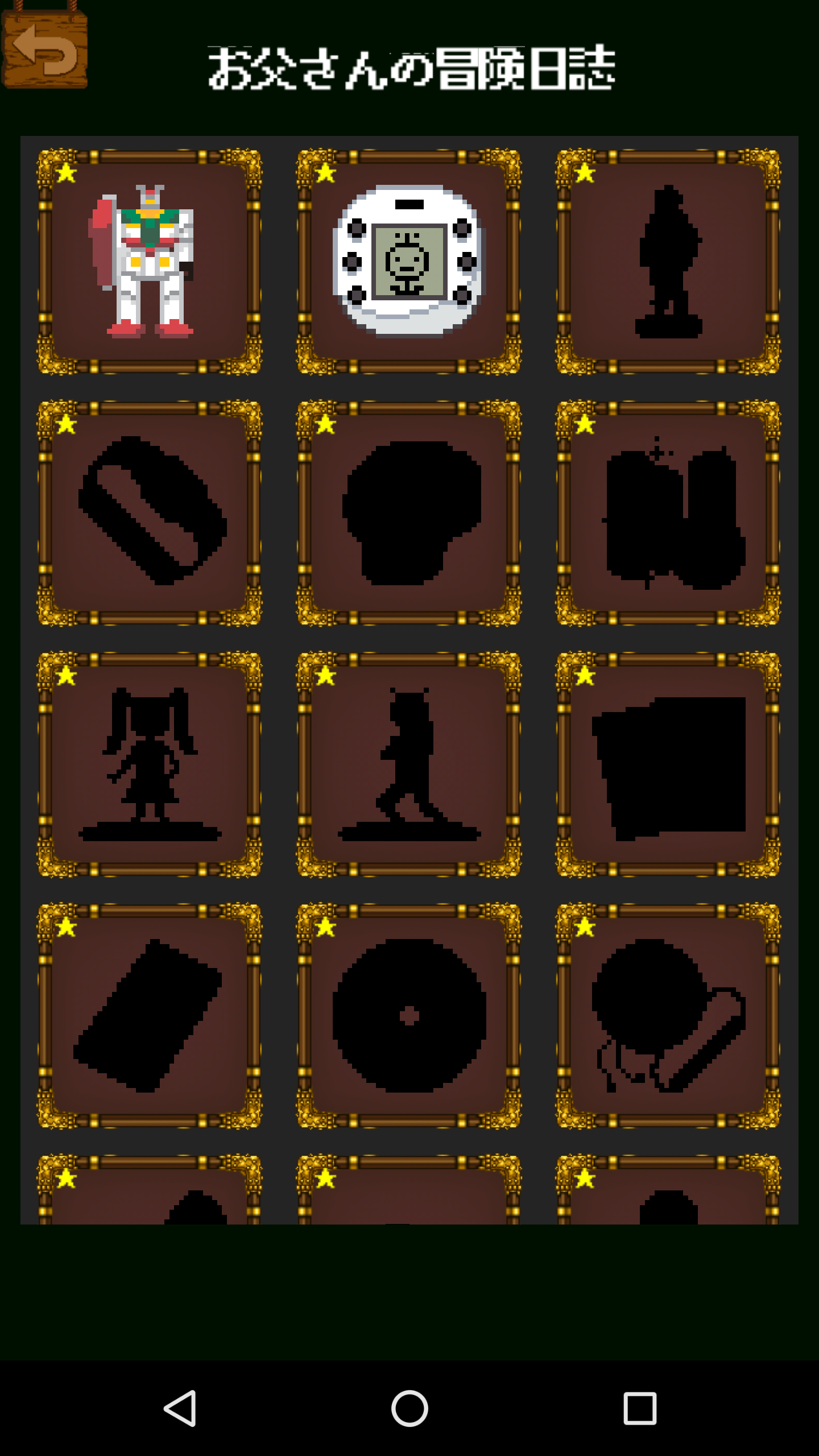
Task: Open the locked horned walking figure silhouette
Action: 409,764
